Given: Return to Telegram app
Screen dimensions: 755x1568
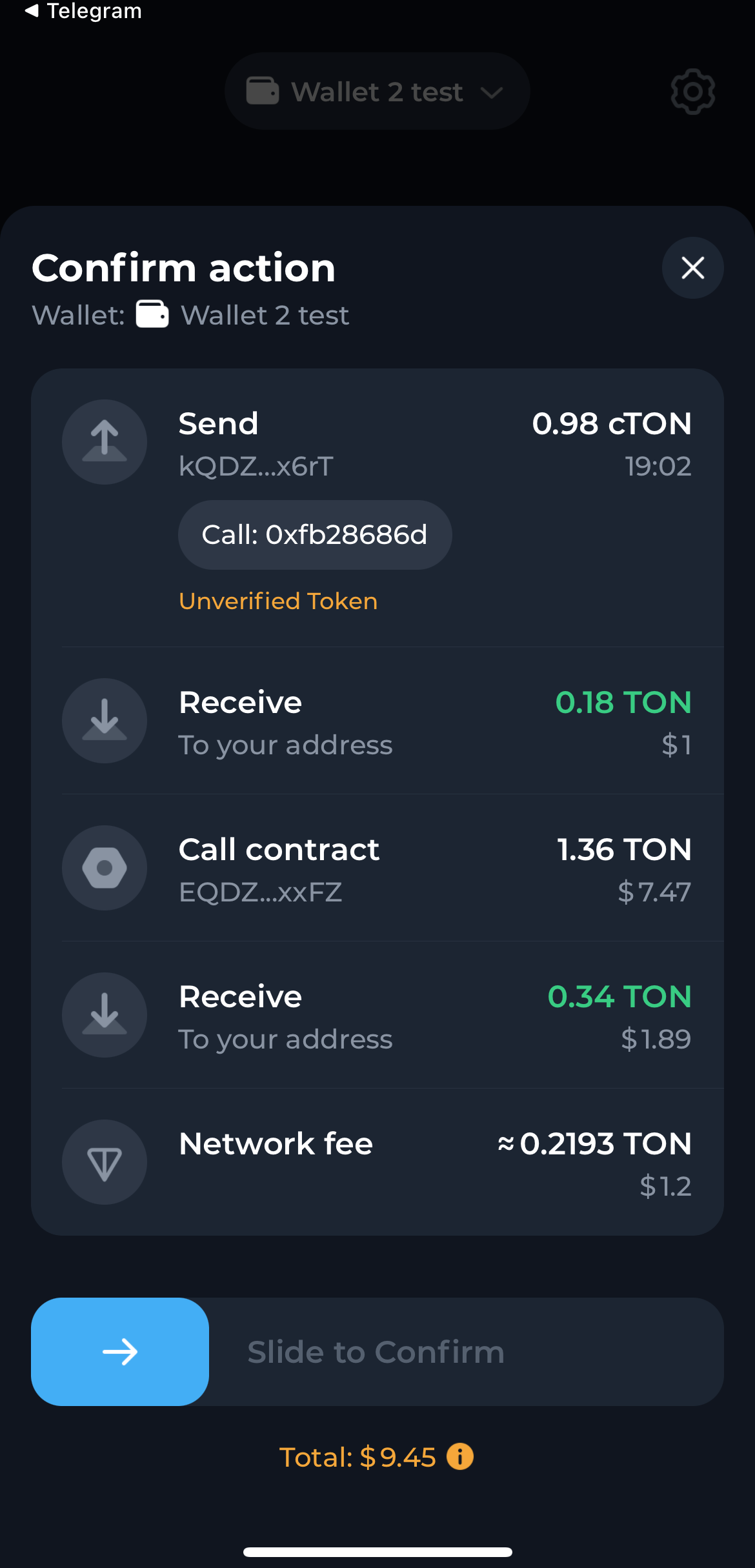Looking at the screenshot, I should tap(83, 11).
